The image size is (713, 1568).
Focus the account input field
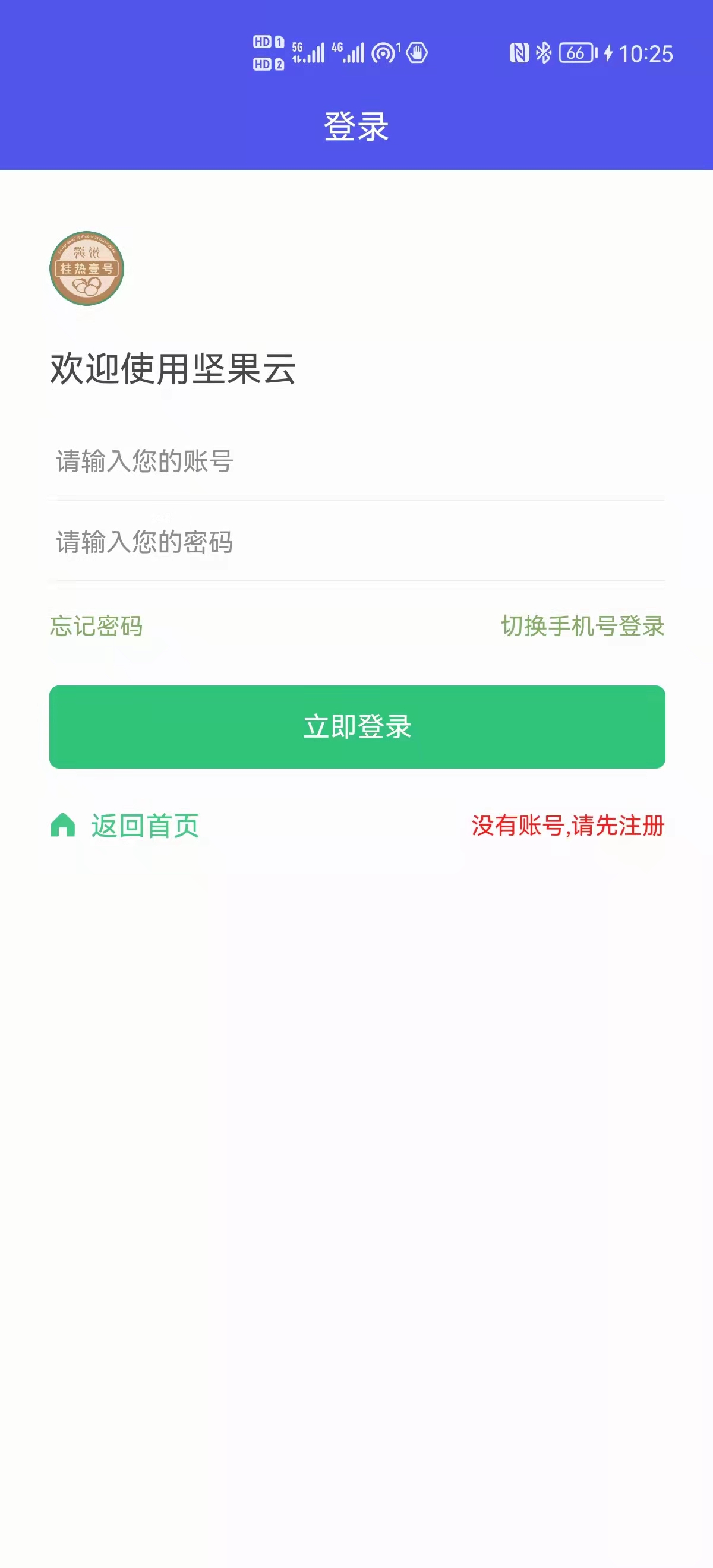click(x=356, y=461)
